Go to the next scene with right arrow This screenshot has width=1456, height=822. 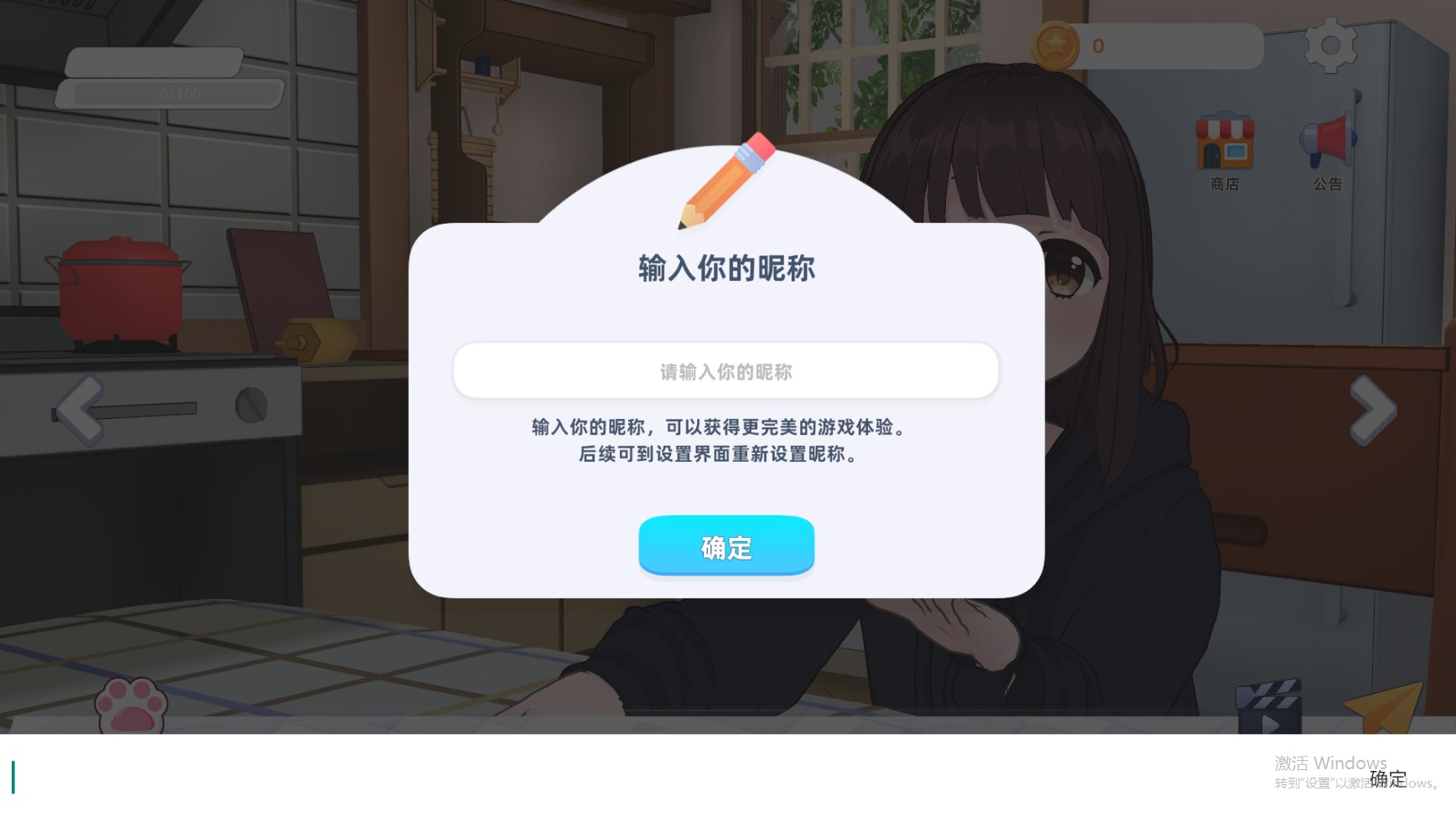tap(1372, 409)
